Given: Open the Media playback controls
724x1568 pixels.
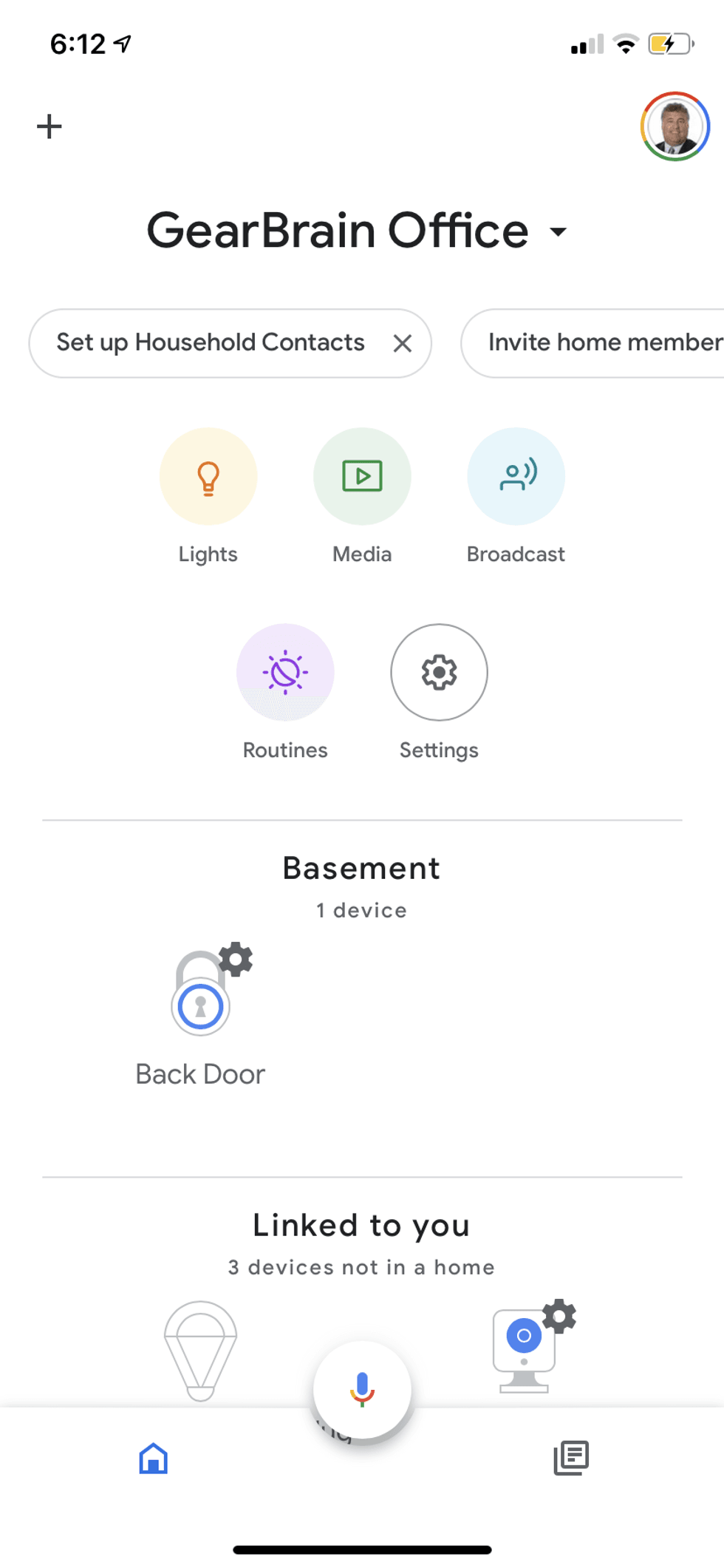Looking at the screenshot, I should (x=361, y=477).
